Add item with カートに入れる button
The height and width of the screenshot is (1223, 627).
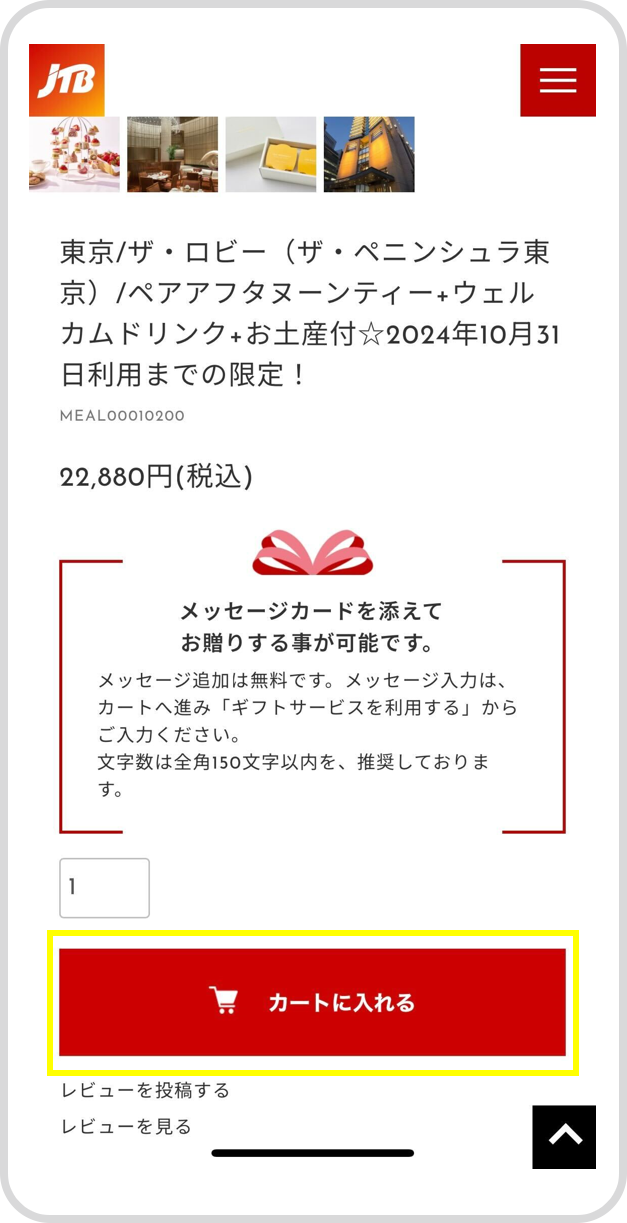tap(312, 1002)
